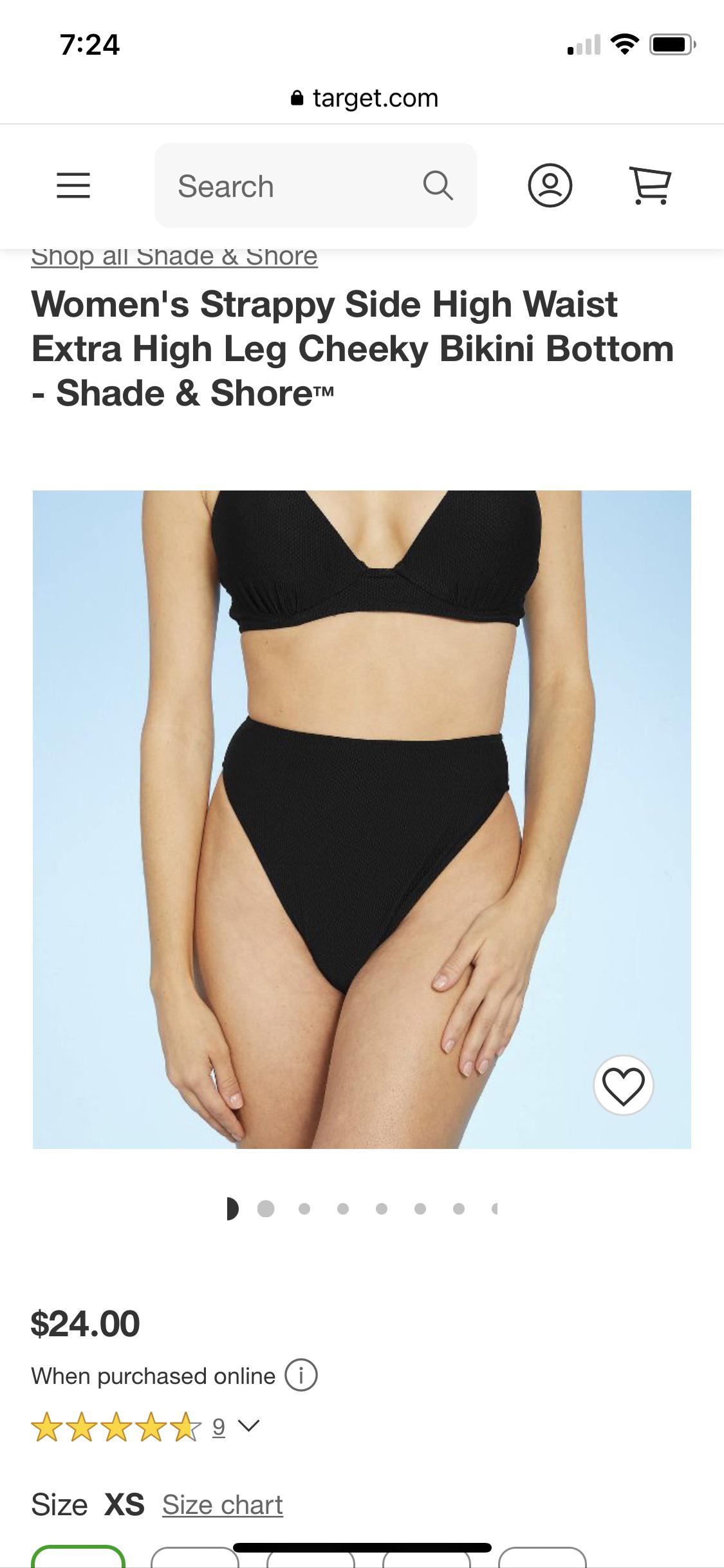Screen dimensions: 724x1568
Task: Open the hamburger navigation menu
Action: pyautogui.click(x=73, y=186)
